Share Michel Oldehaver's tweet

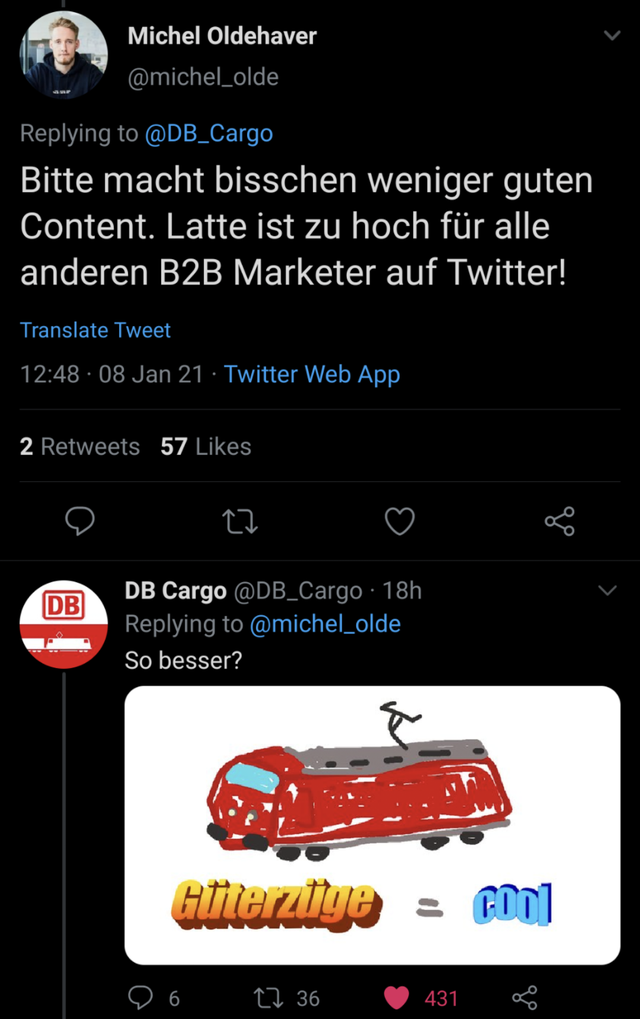click(560, 521)
